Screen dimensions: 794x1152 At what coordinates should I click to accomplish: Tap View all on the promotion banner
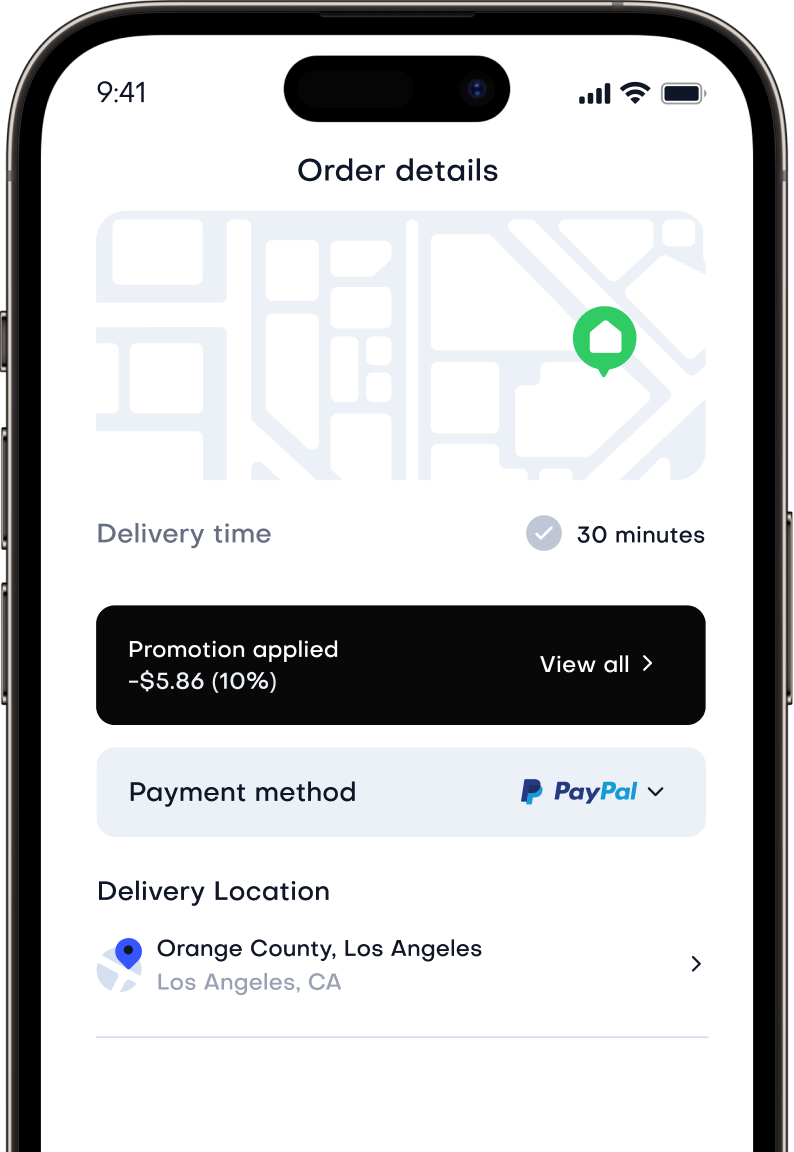584,663
